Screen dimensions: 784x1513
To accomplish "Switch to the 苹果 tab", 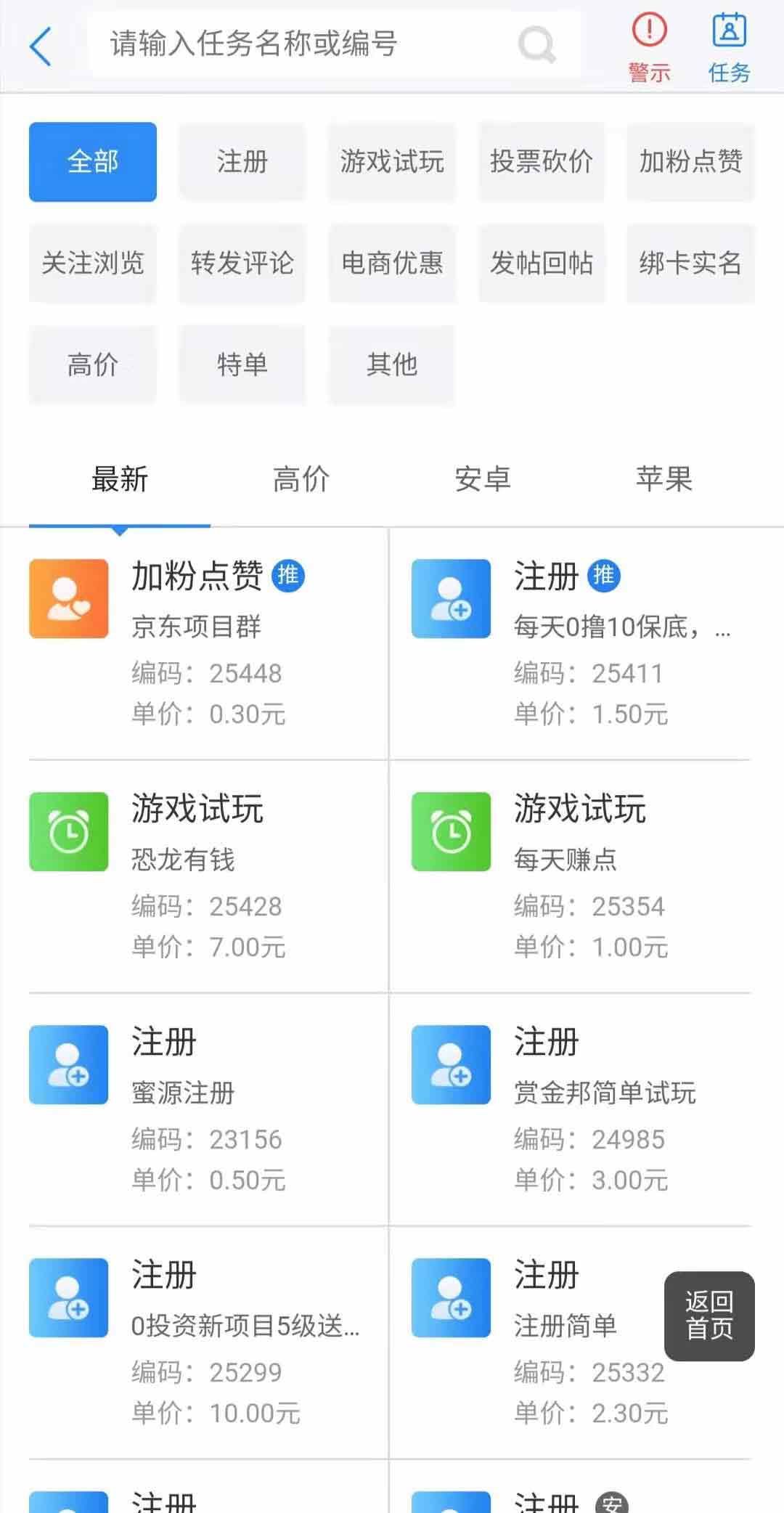I will tap(664, 479).
